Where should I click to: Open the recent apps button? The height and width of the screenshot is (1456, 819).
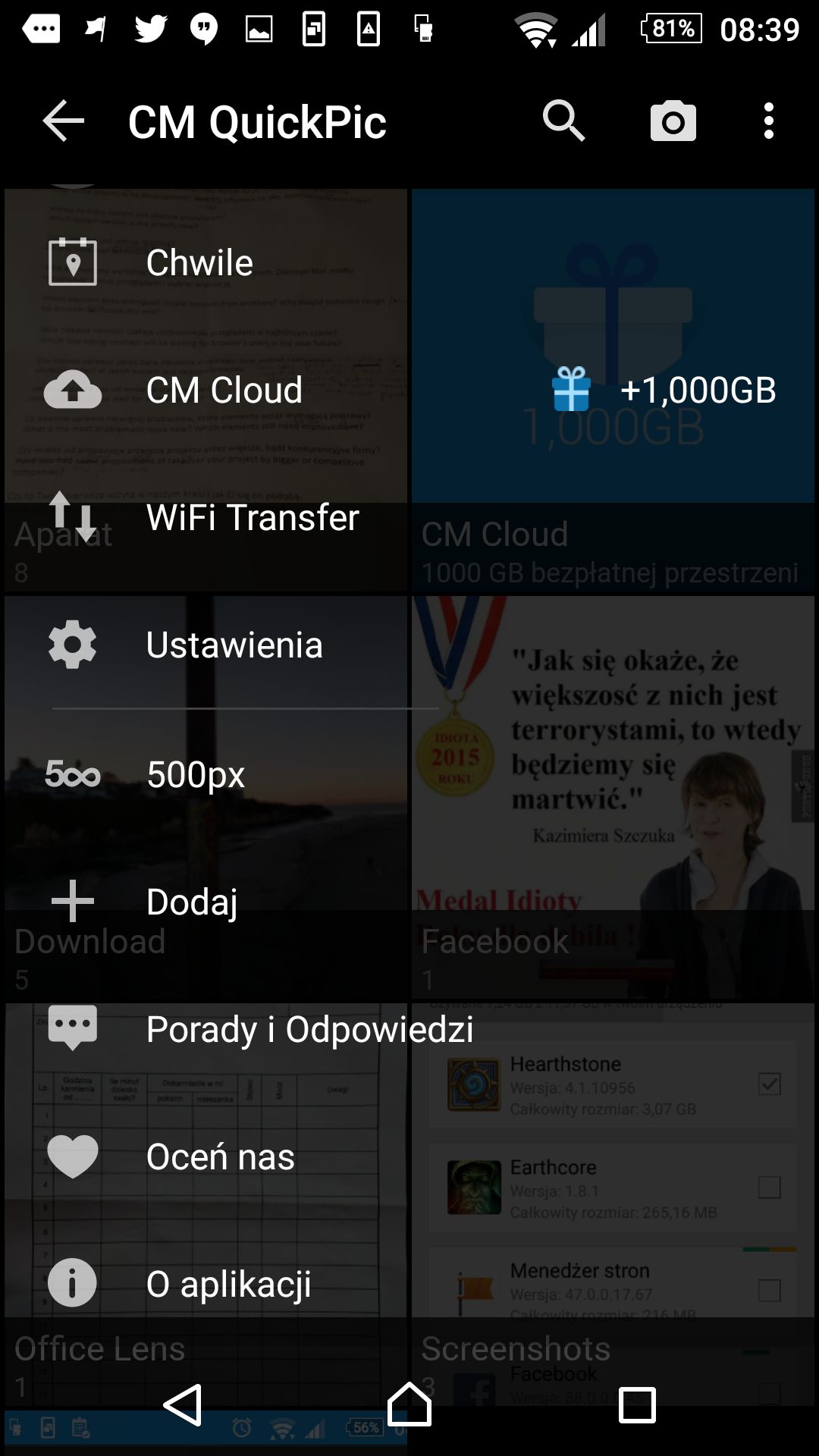(637, 1405)
